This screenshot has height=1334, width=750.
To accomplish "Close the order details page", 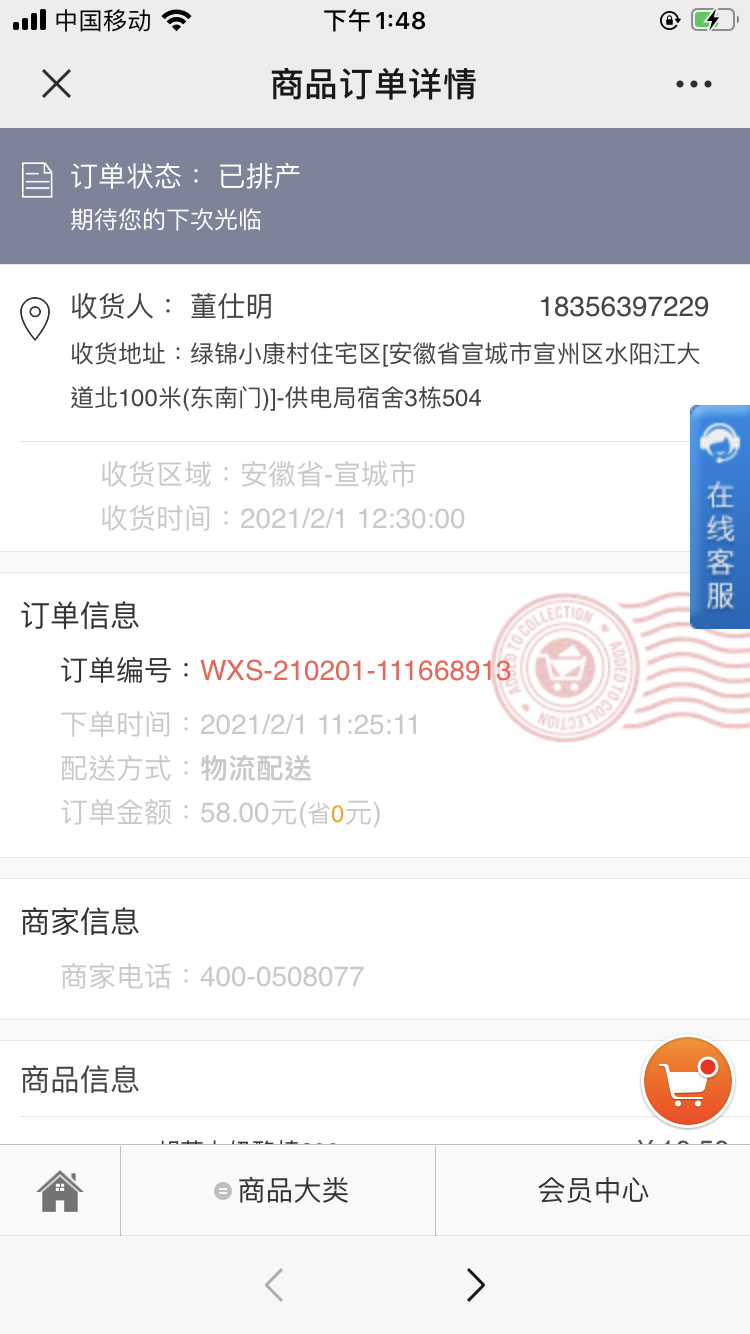I will [56, 84].
